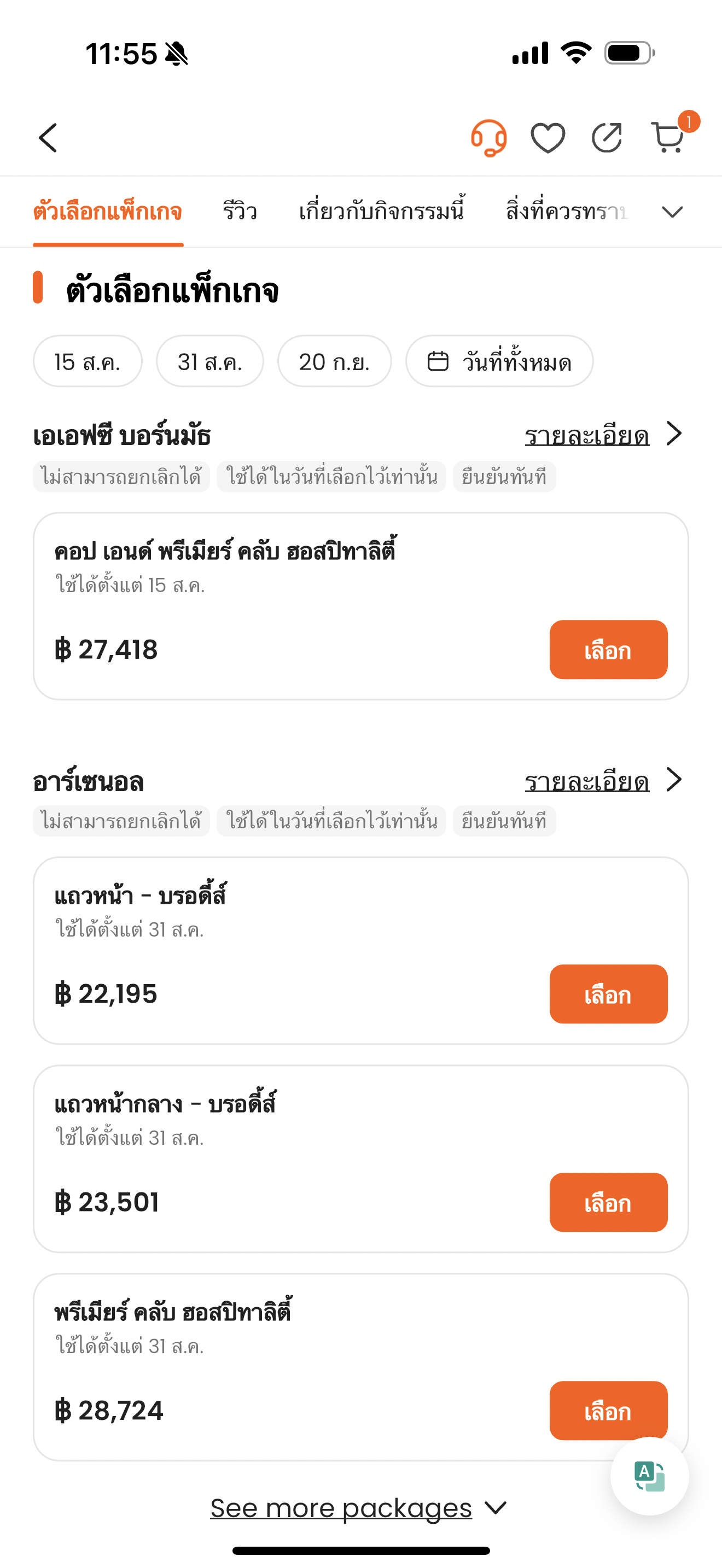Select the 31 ส.ค. date chip
Image resolution: width=722 pixels, height=1568 pixels.
(x=210, y=361)
